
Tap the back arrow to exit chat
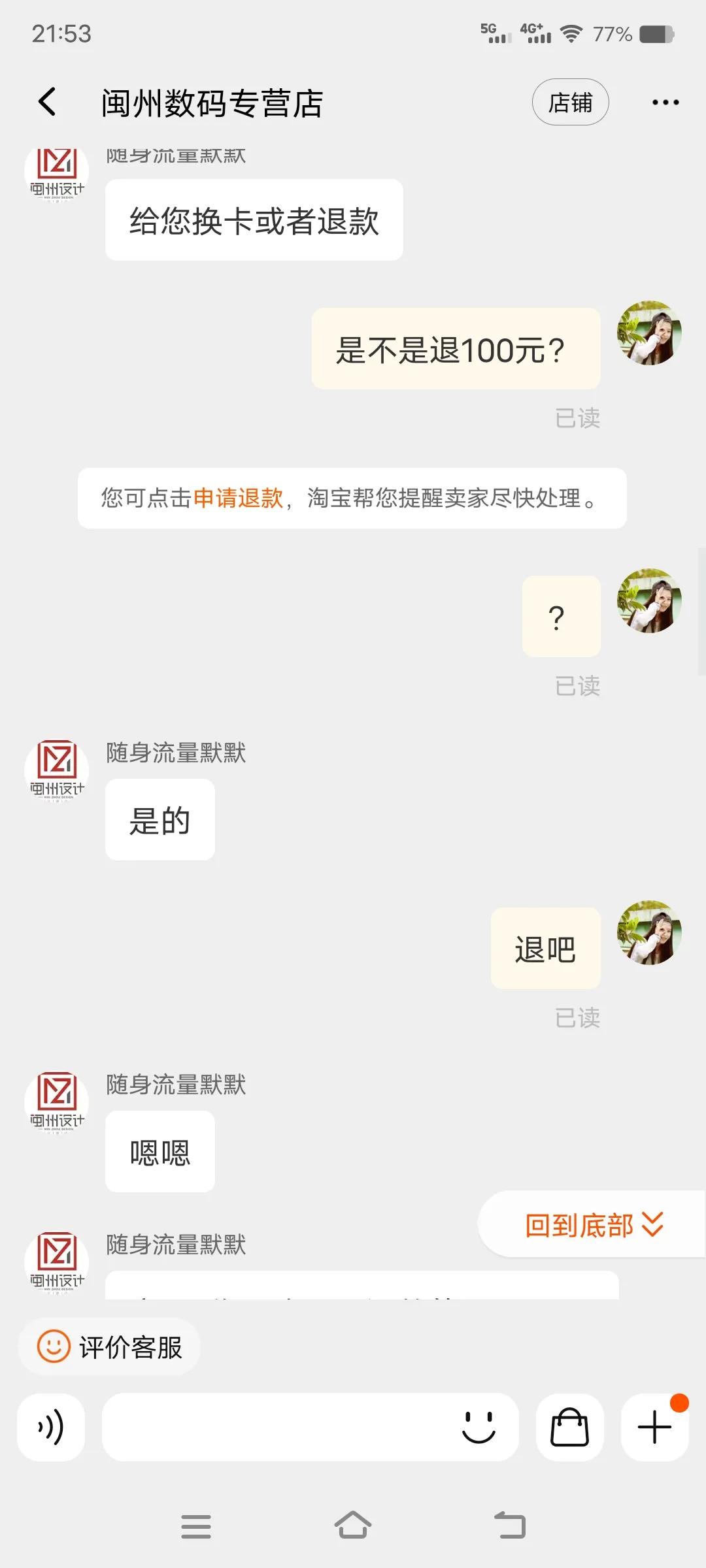46,103
